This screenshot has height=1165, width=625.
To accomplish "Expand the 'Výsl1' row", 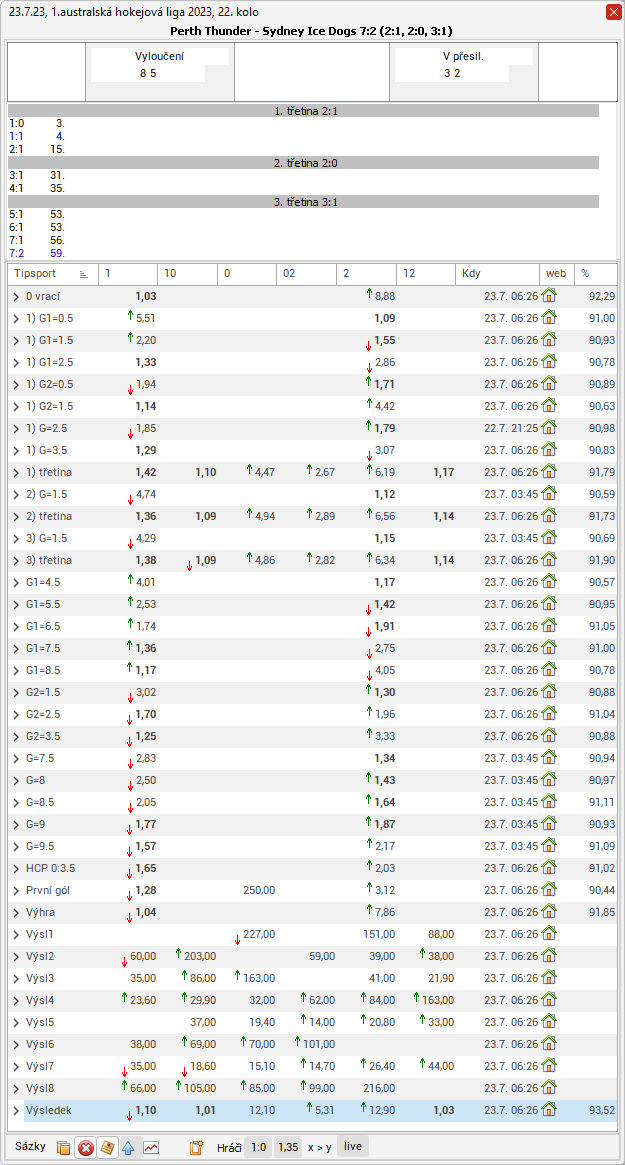I will (16, 934).
